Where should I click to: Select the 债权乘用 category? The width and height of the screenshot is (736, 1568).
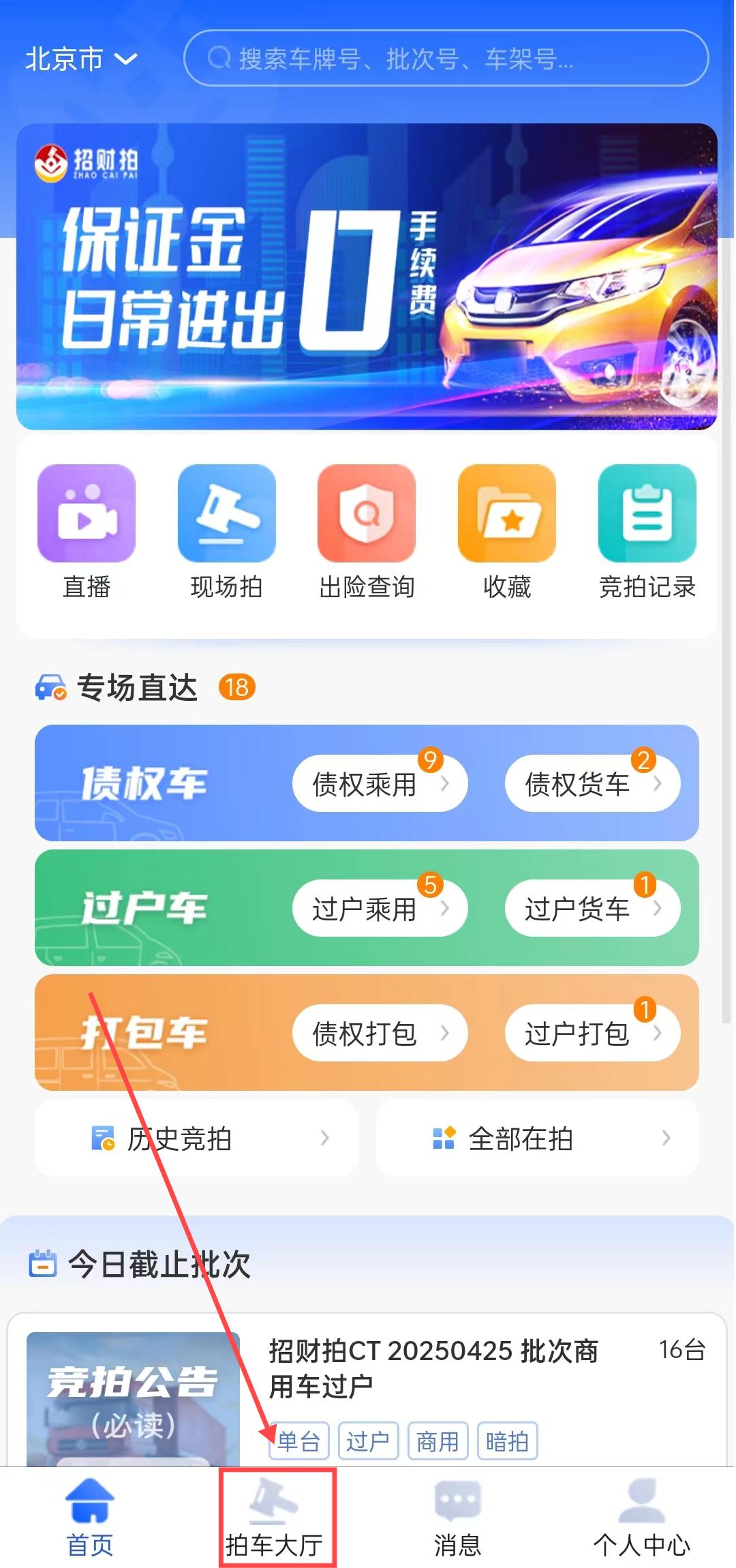(x=380, y=784)
